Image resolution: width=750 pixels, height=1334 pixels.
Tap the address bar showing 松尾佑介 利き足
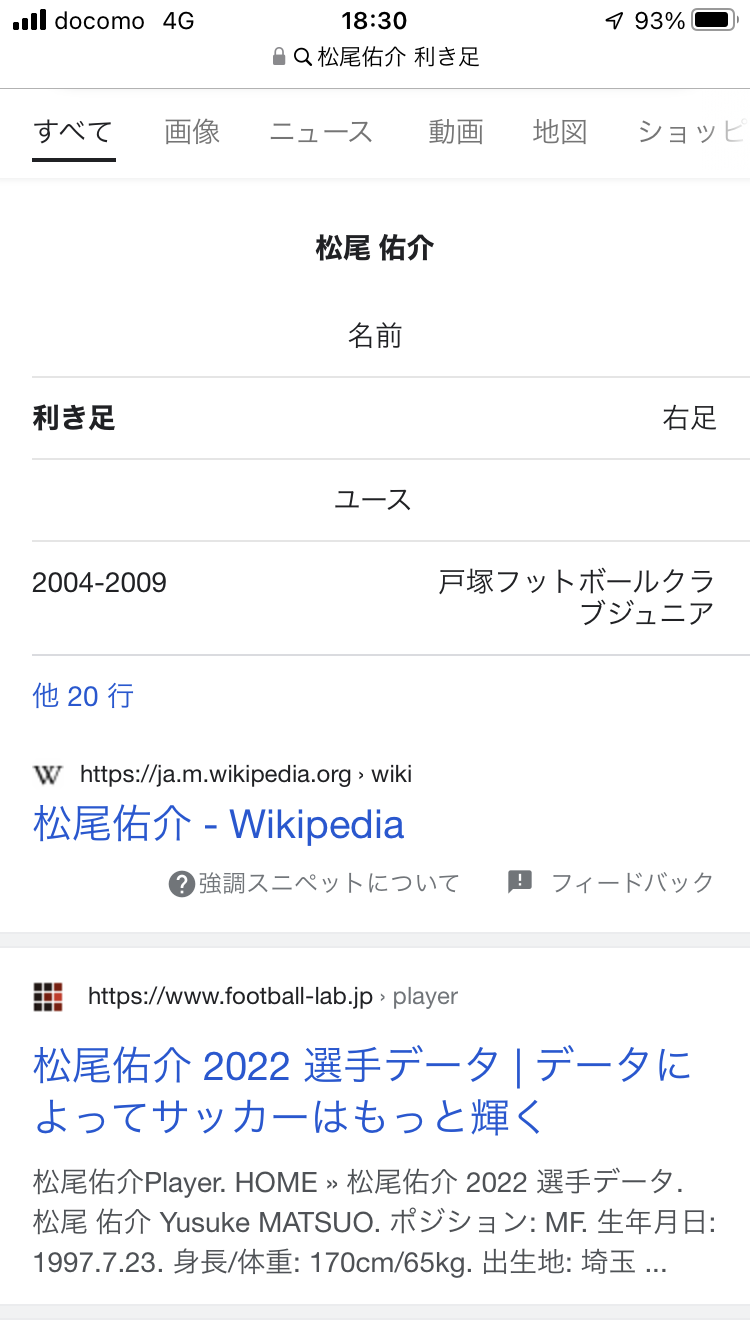(375, 57)
